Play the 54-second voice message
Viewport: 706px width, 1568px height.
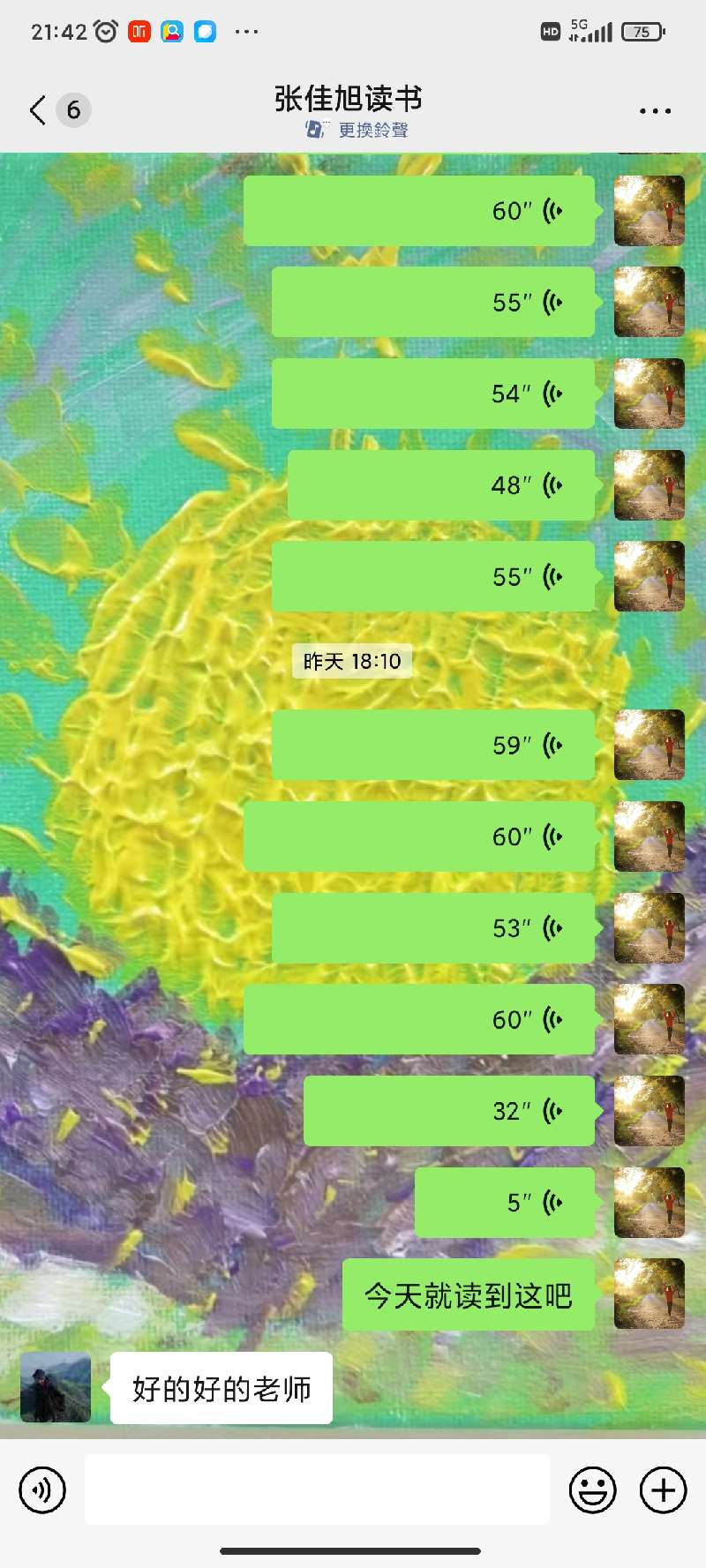click(432, 394)
